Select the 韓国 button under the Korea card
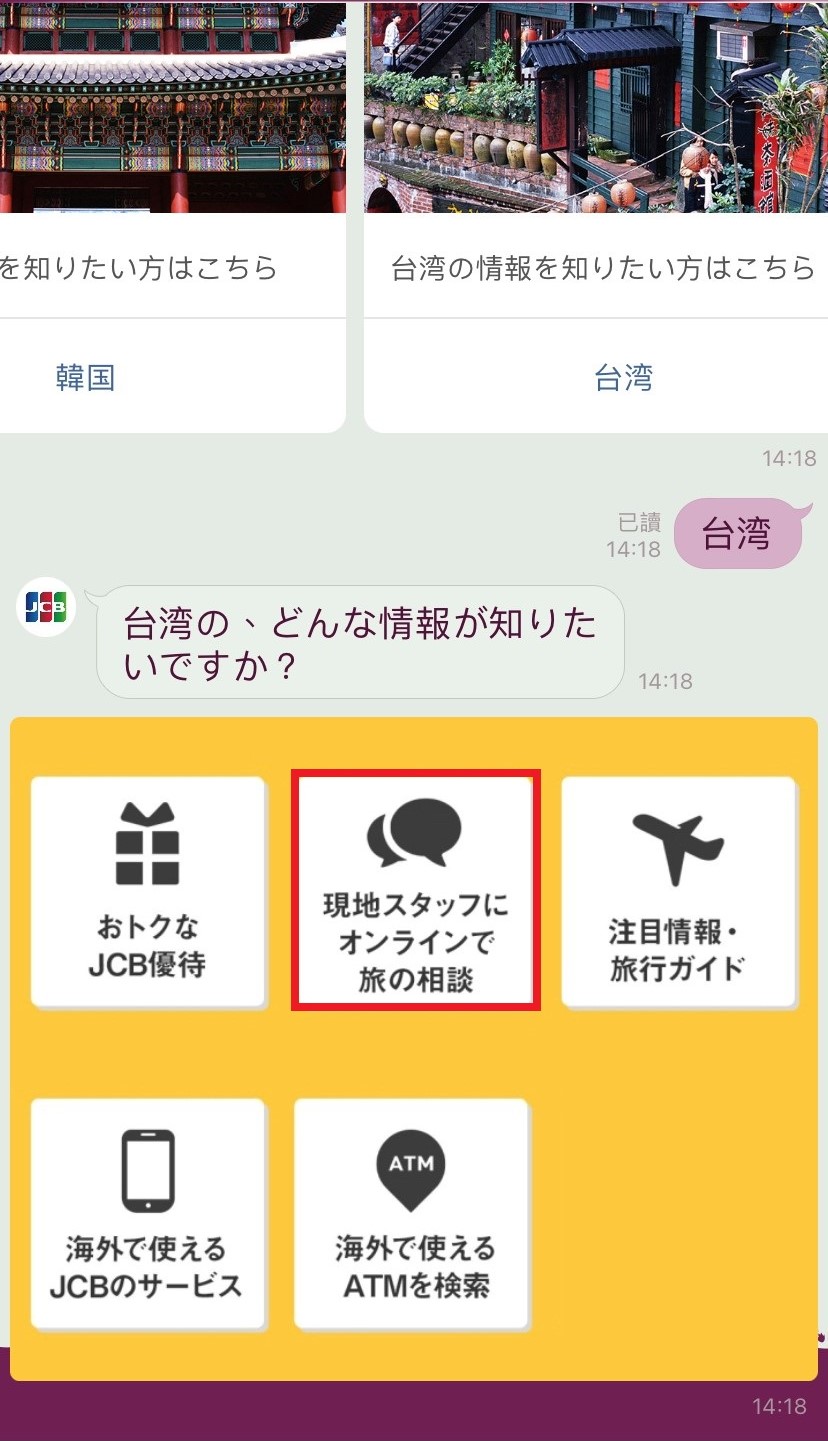The width and height of the screenshot is (828, 1441). (x=86, y=378)
